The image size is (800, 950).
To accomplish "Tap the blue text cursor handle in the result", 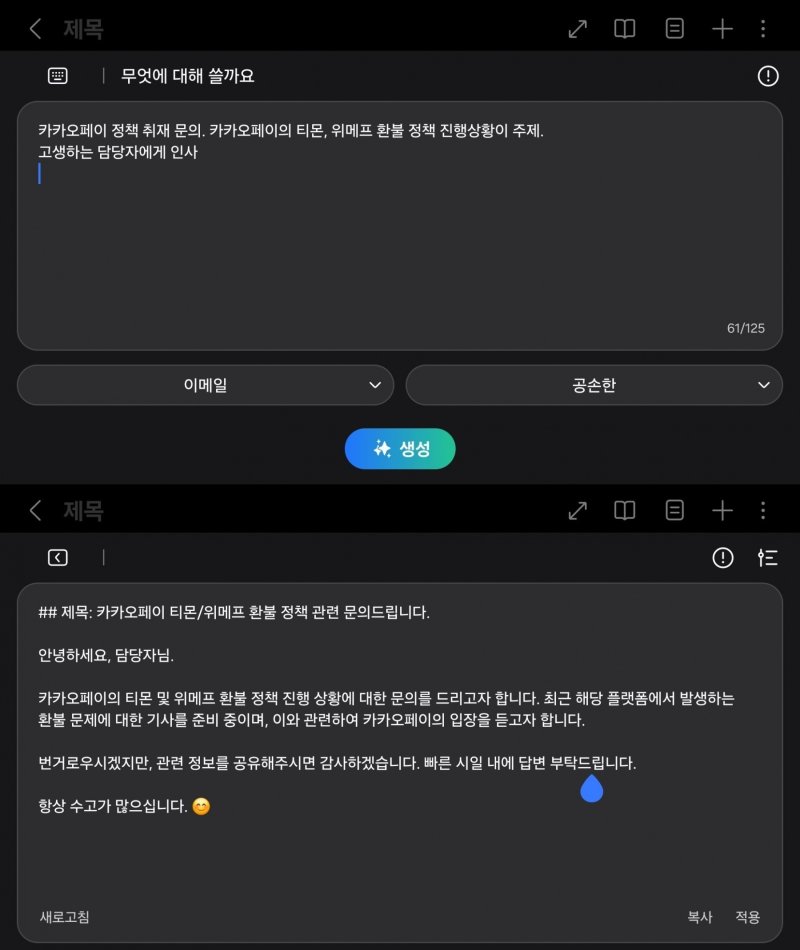I will pos(592,789).
